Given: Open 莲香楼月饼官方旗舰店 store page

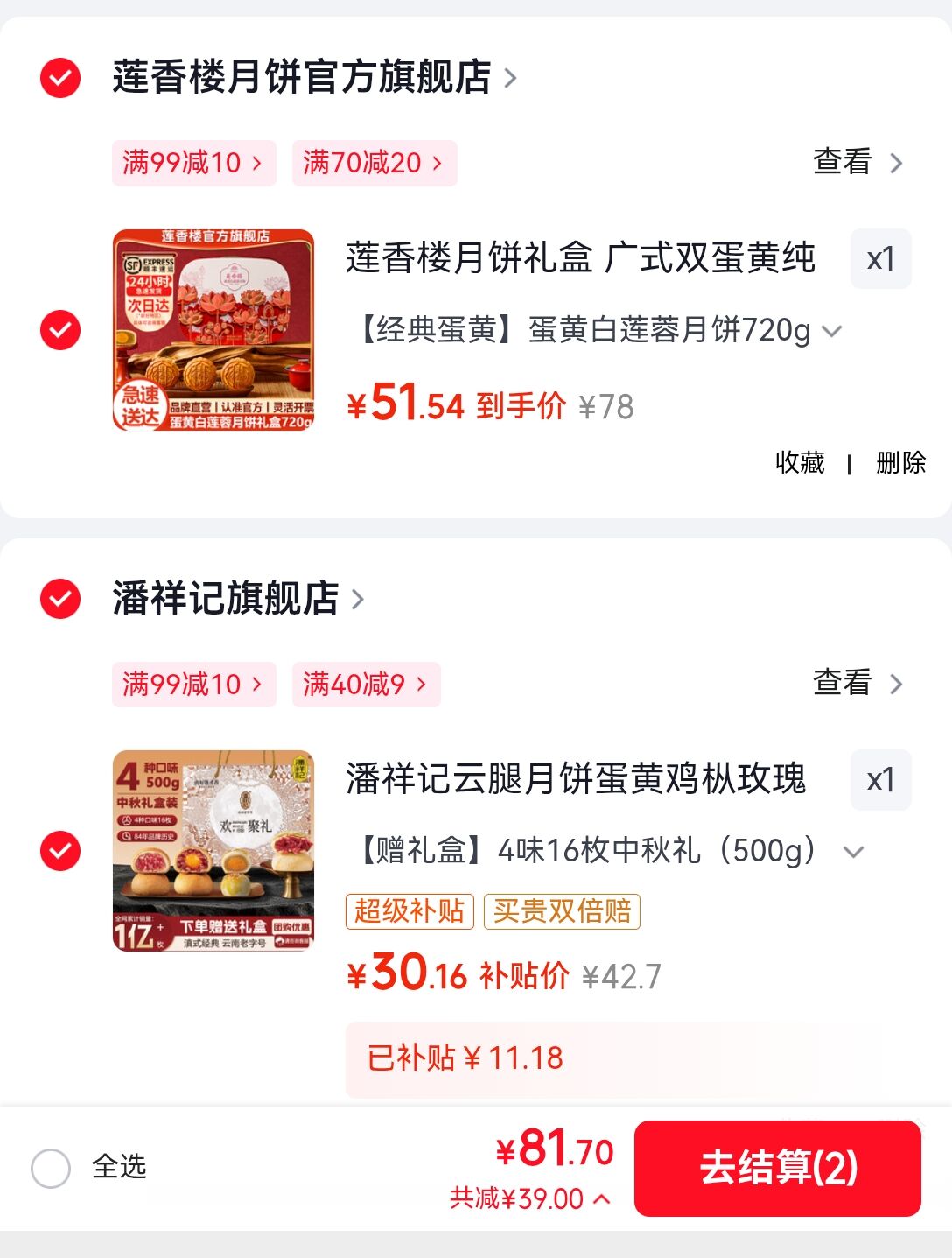Looking at the screenshot, I should pos(314,77).
